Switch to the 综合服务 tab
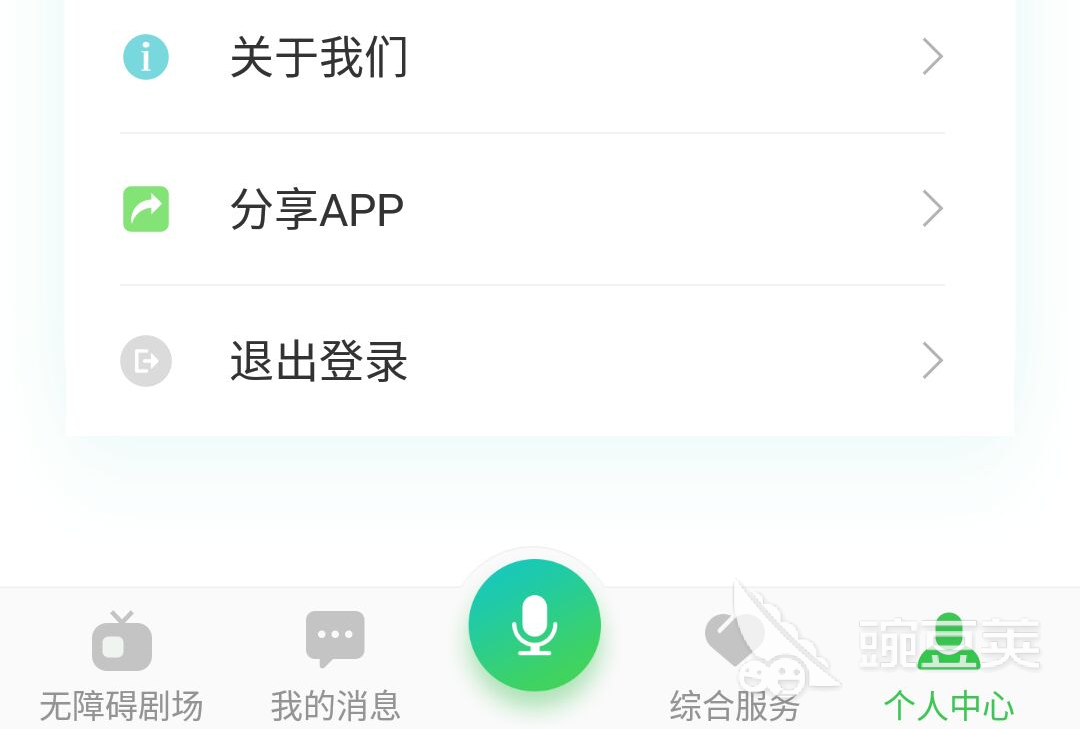Image resolution: width=1080 pixels, height=729 pixels. pyautogui.click(x=735, y=664)
